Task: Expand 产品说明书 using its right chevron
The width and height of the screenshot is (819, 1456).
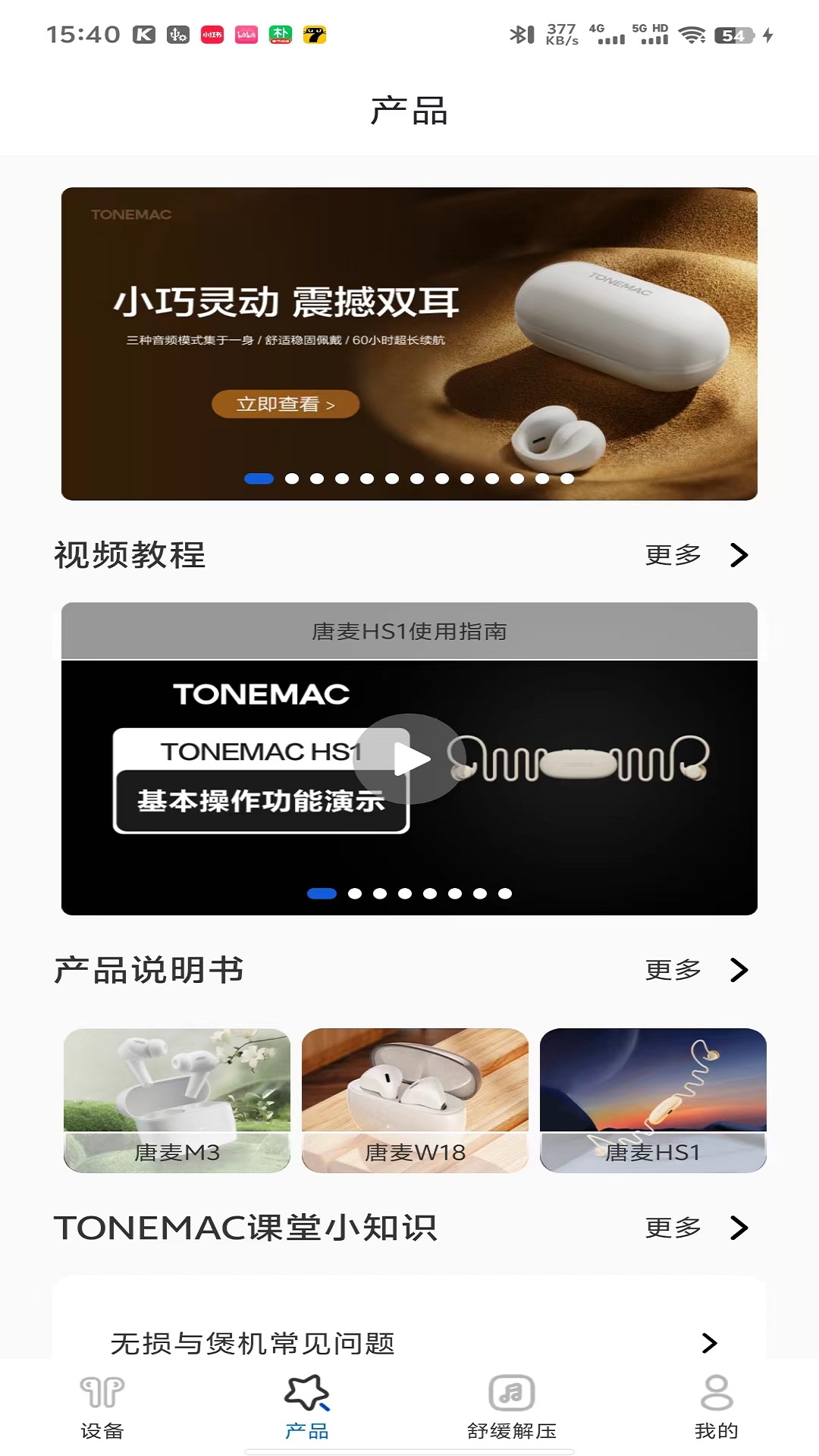Action: (x=739, y=969)
